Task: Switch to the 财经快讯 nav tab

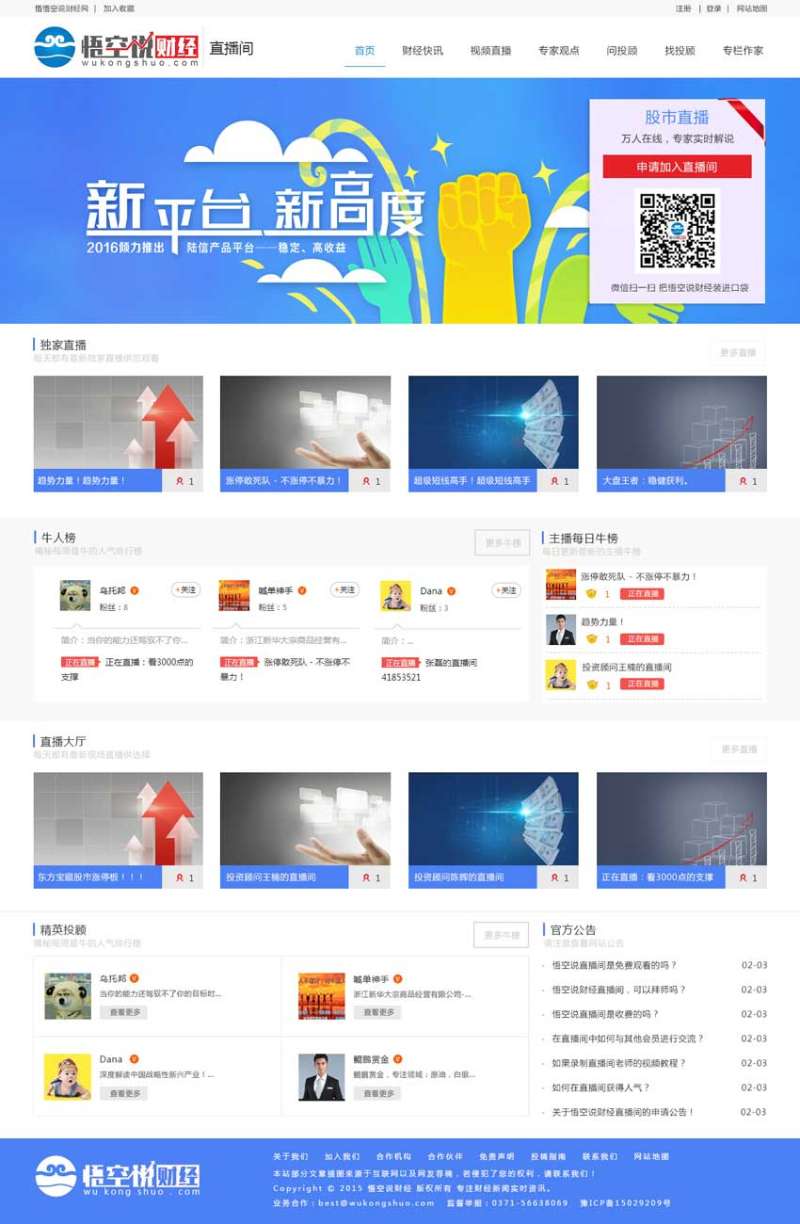Action: (x=422, y=50)
